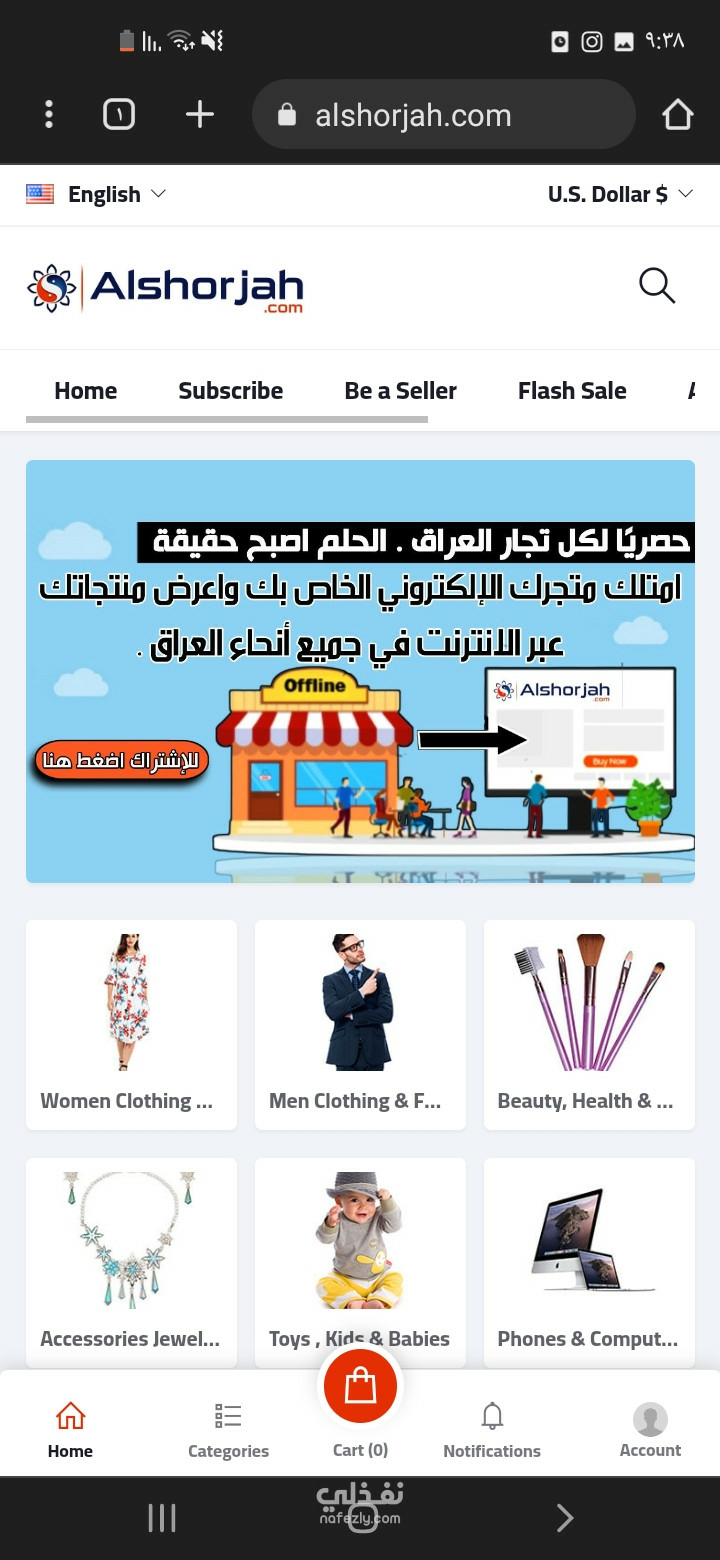This screenshot has height=1560, width=720.
Task: Switch to Categories in bottom bar
Action: (x=228, y=1431)
